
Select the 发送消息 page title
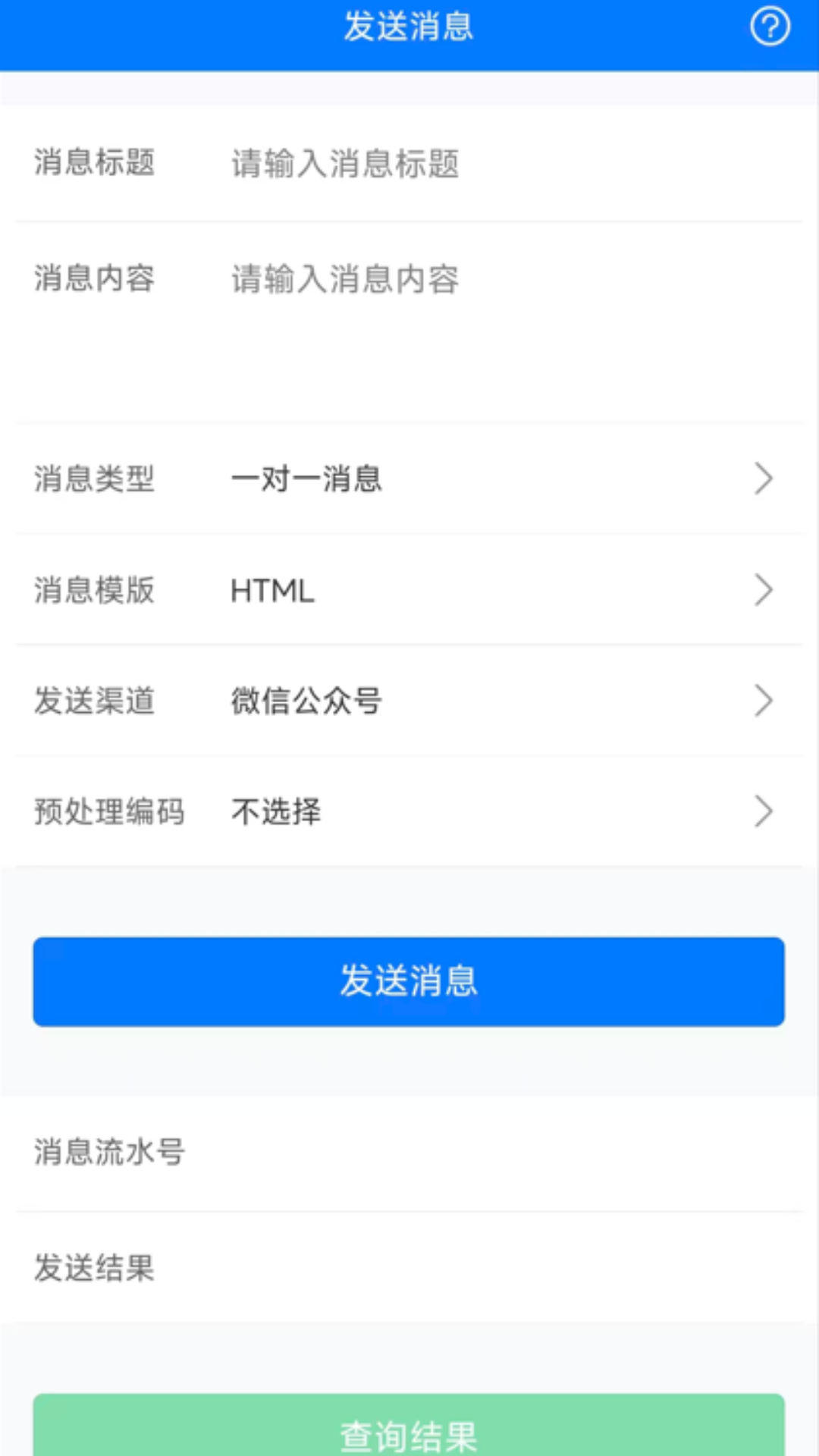[x=408, y=25]
